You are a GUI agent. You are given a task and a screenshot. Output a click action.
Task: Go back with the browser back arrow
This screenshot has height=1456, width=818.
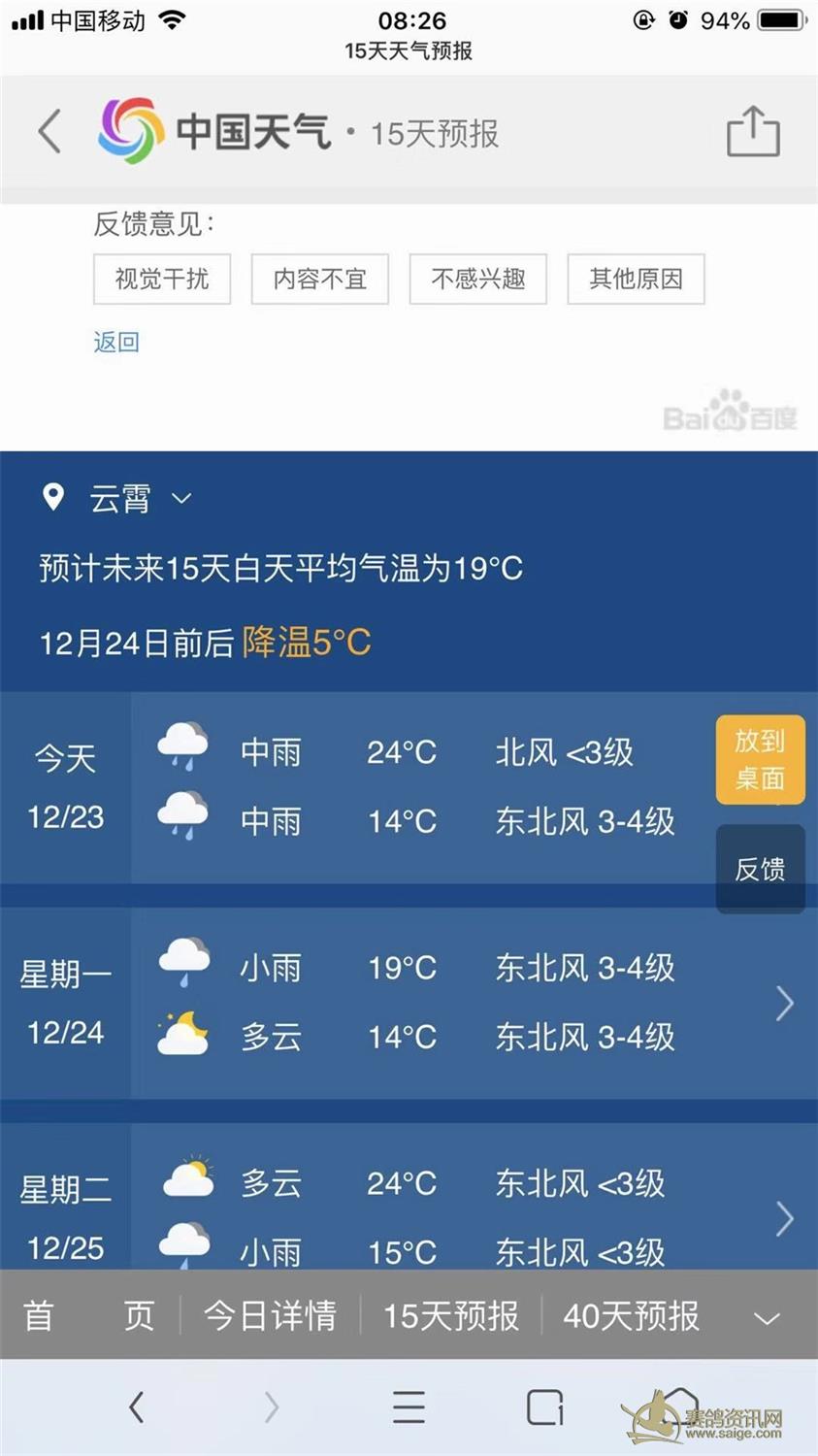coord(137,1406)
